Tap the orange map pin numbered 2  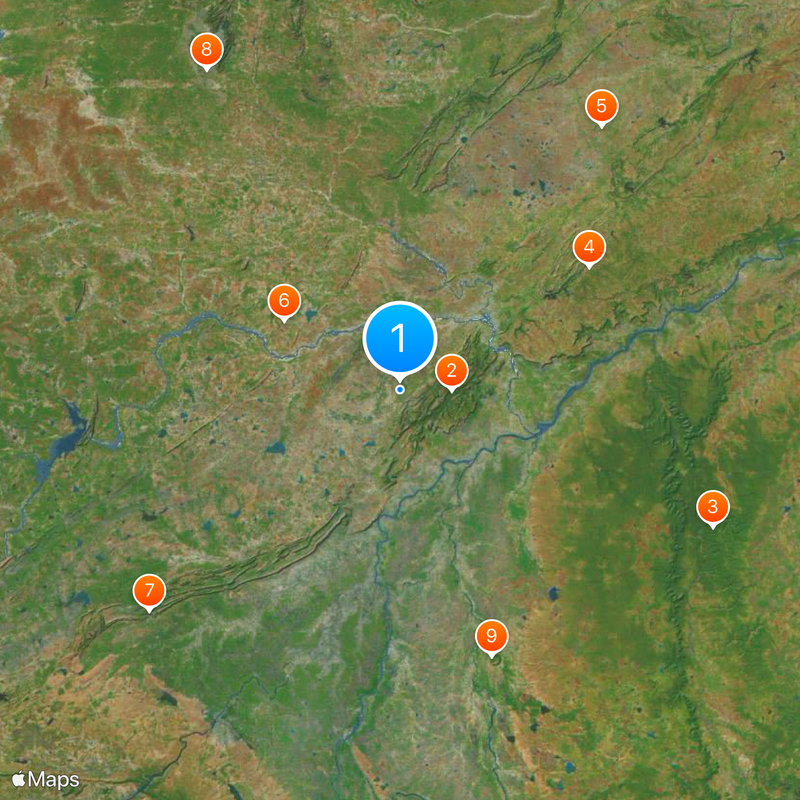pos(452,372)
